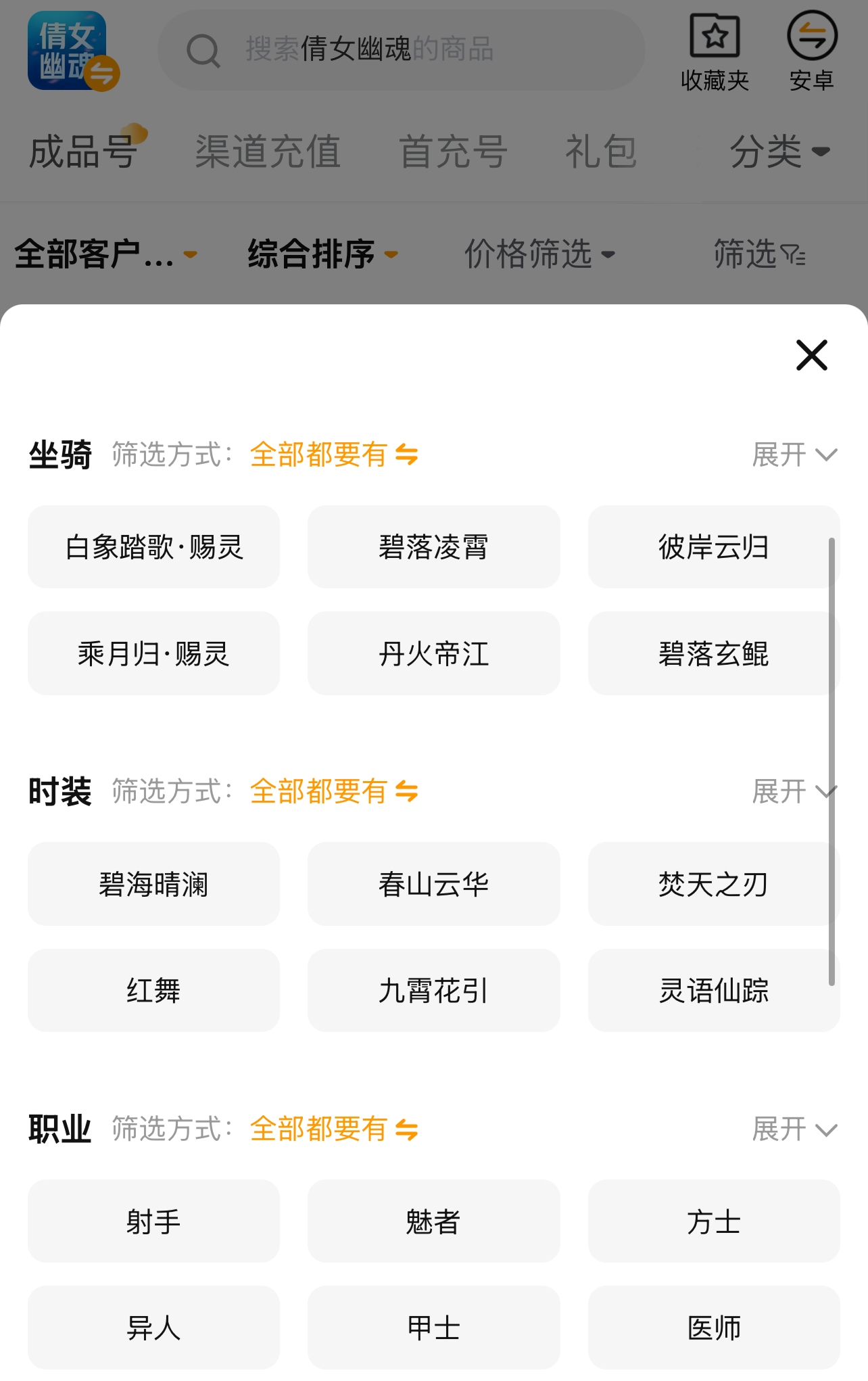This screenshot has height=1381, width=868.
Task: Expand the 职业 class options
Action: (x=794, y=1129)
